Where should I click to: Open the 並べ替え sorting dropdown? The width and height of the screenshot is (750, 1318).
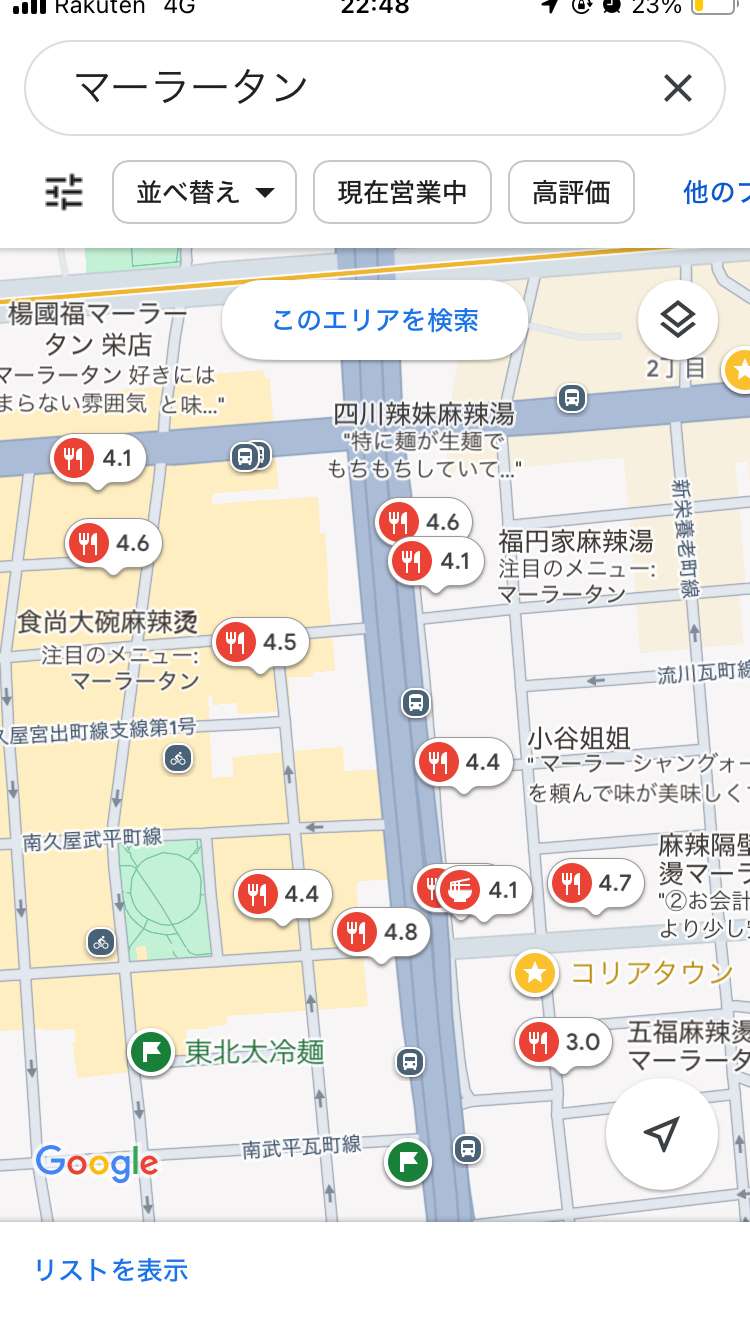[204, 192]
